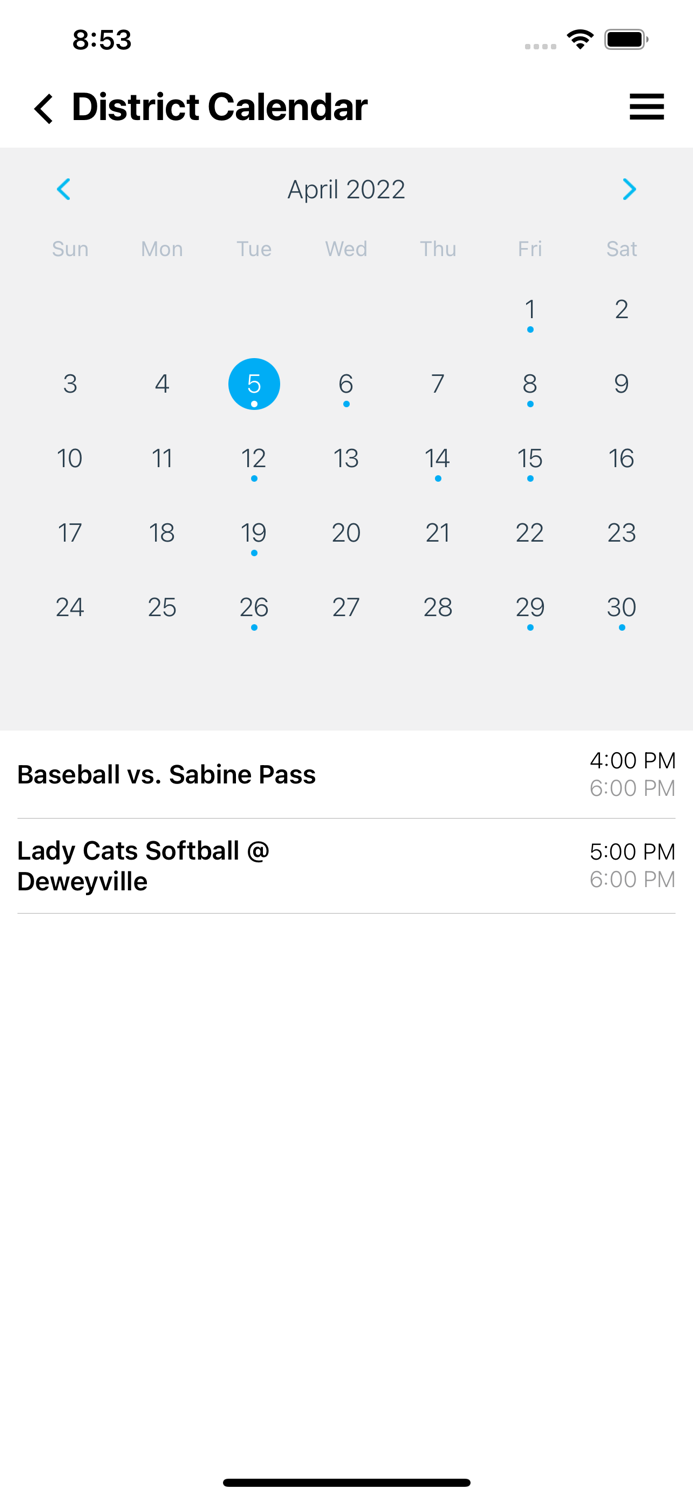Select April 14 on the calendar
Screen dimensions: 693x1500
point(438,459)
